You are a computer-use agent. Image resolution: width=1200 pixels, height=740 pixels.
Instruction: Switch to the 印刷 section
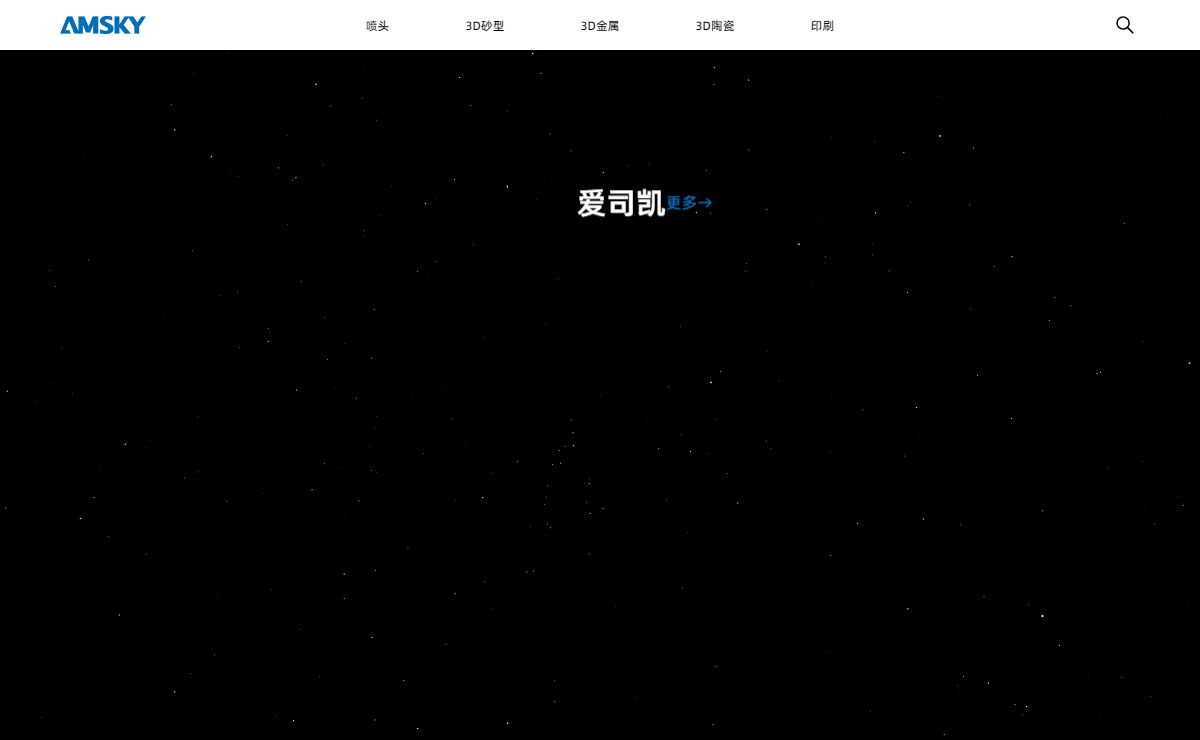(x=822, y=26)
